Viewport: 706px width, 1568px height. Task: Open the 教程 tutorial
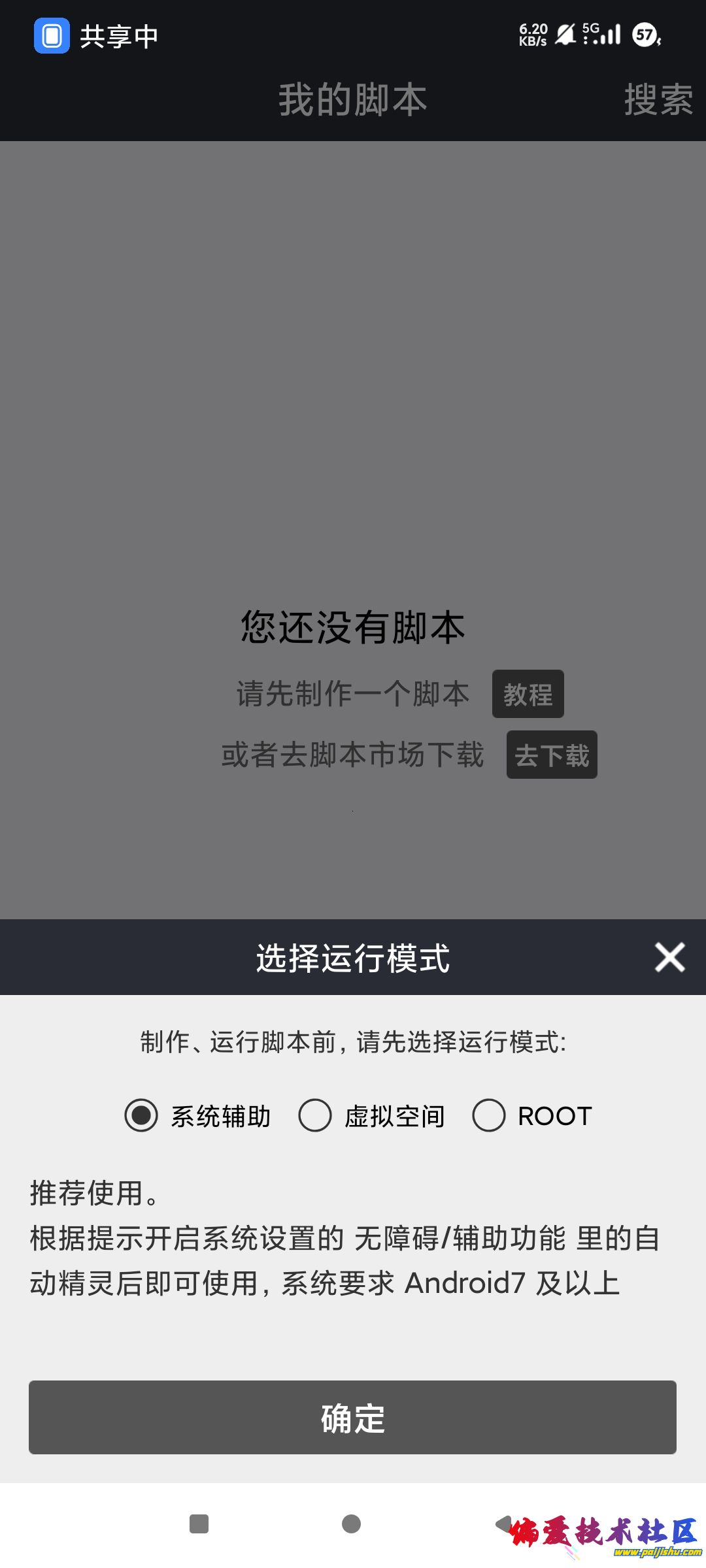click(528, 694)
